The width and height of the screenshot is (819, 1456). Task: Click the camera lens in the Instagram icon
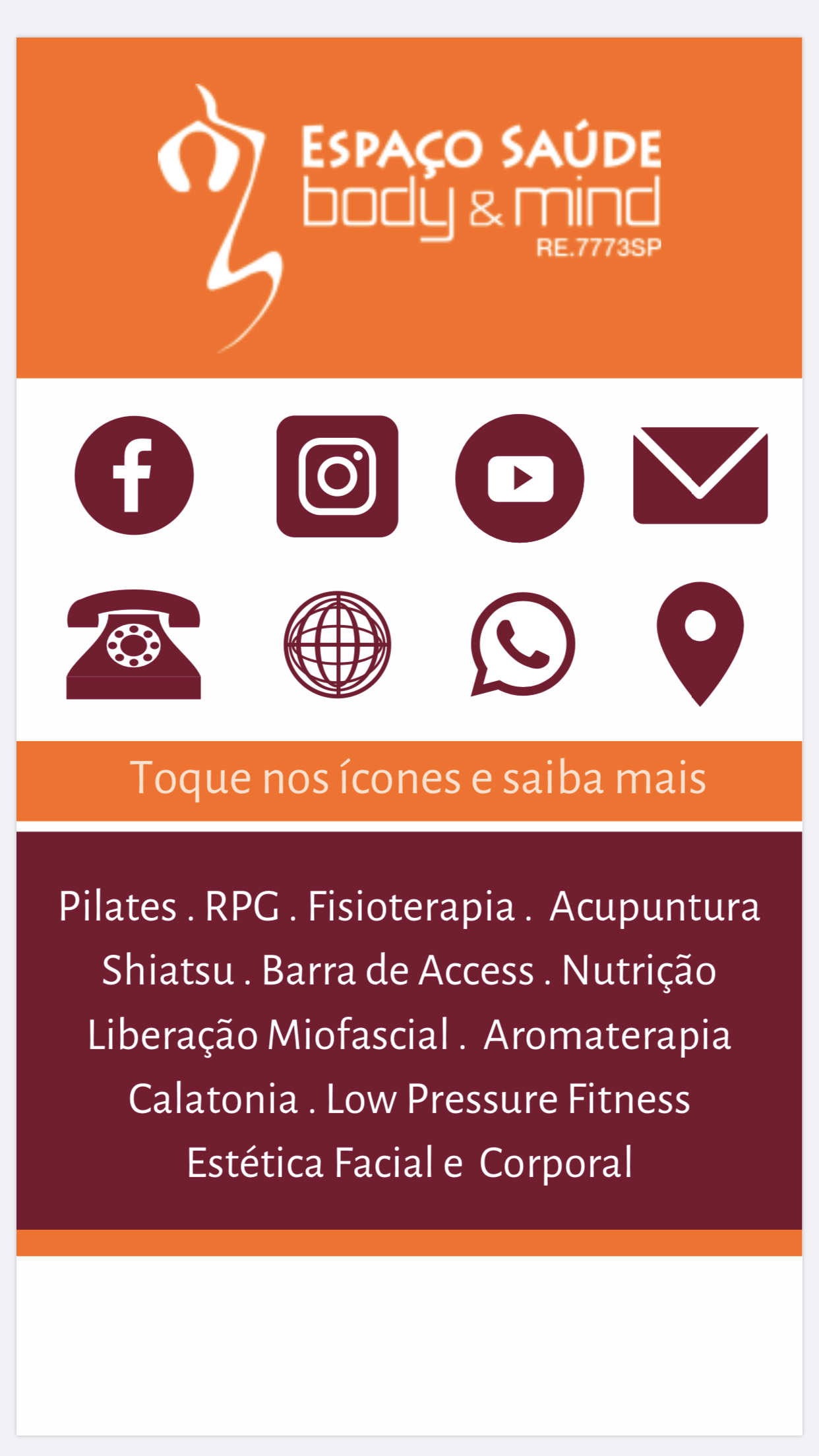click(x=338, y=475)
